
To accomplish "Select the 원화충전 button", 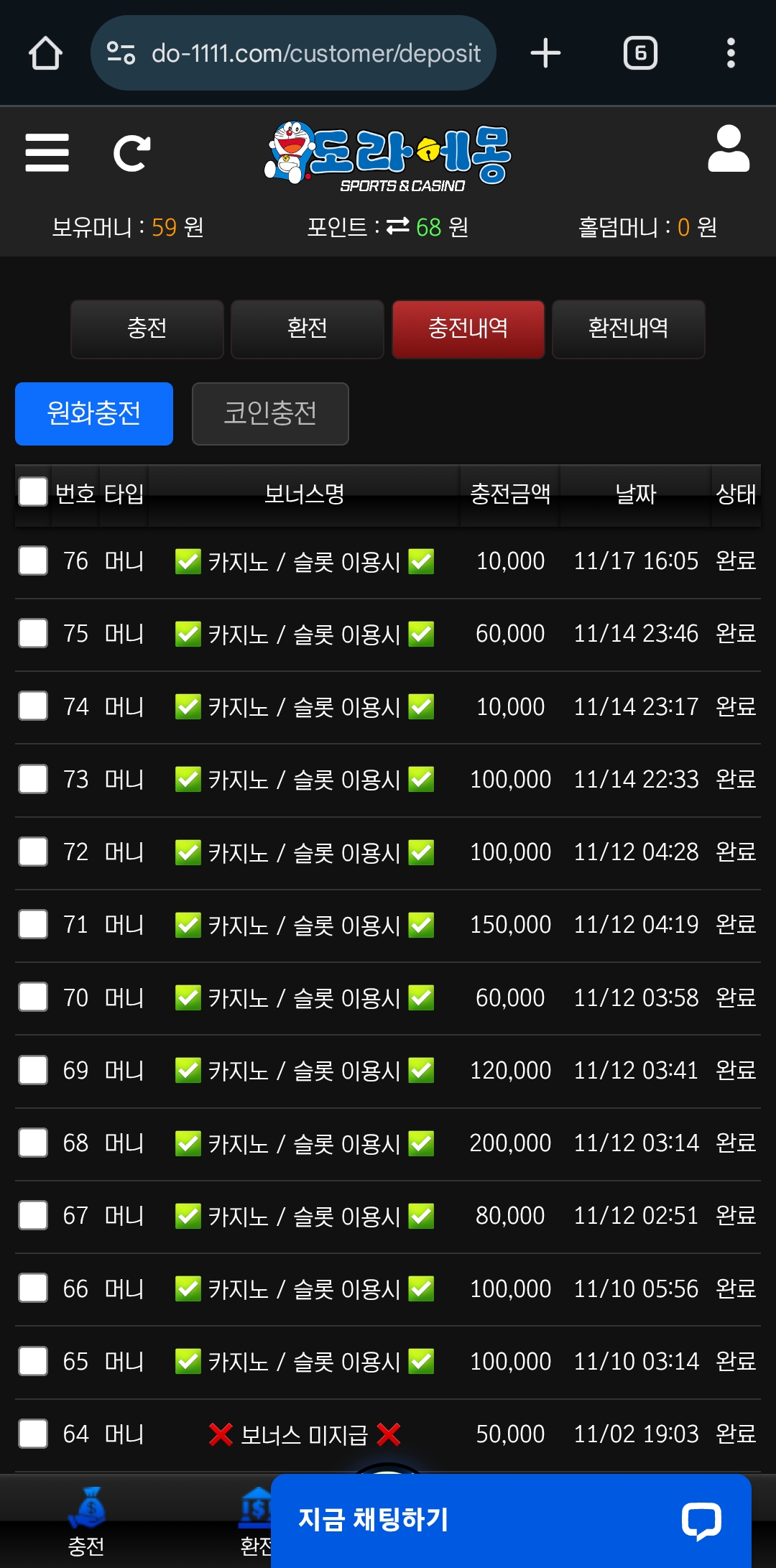I will click(x=94, y=413).
